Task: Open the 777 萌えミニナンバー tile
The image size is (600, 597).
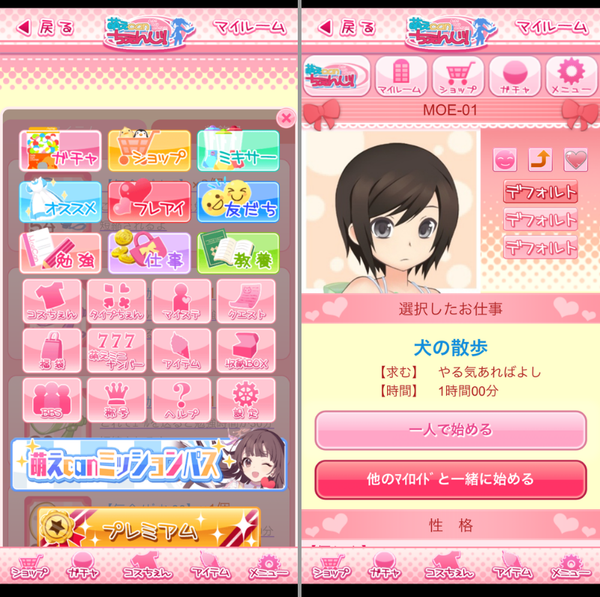Action: click(116, 351)
